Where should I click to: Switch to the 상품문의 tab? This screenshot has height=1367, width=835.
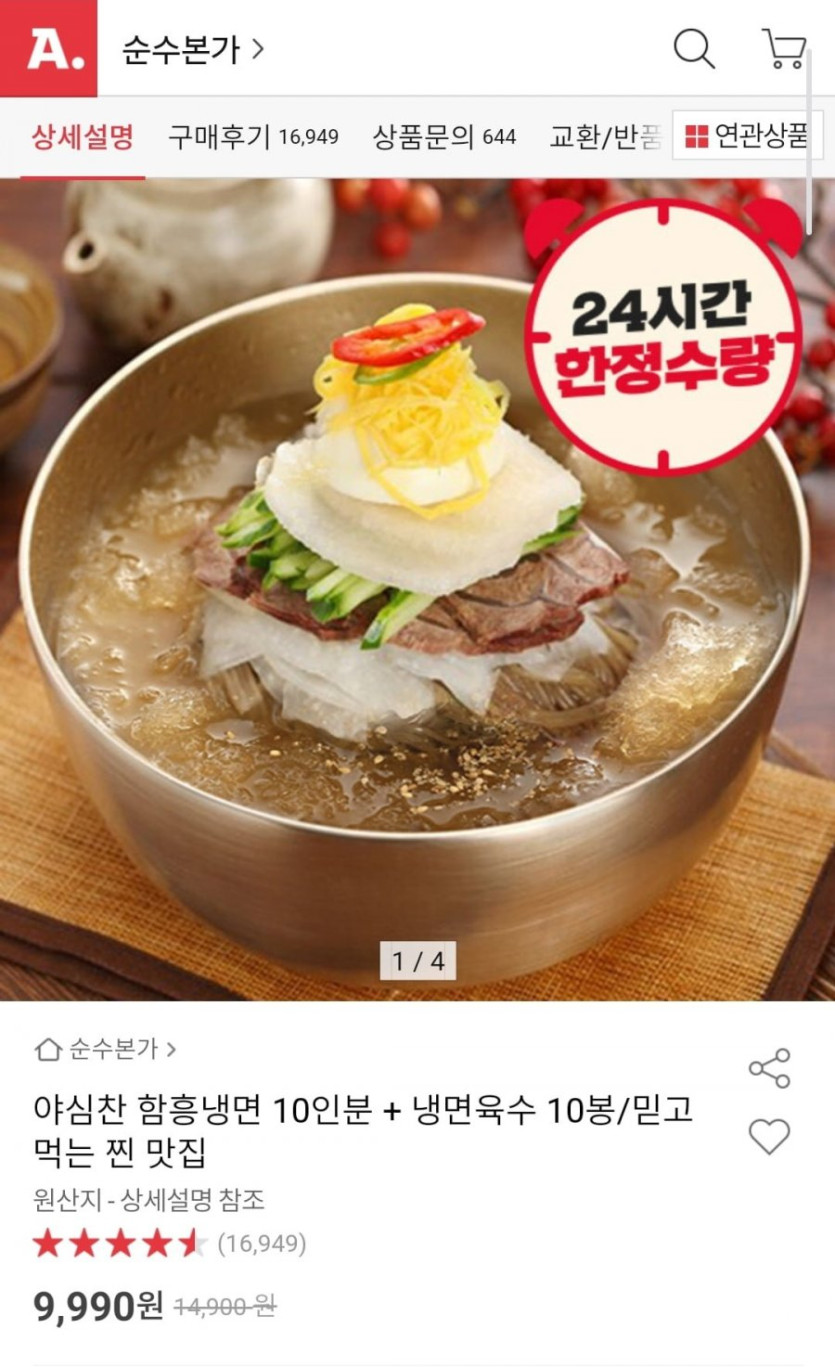(444, 137)
